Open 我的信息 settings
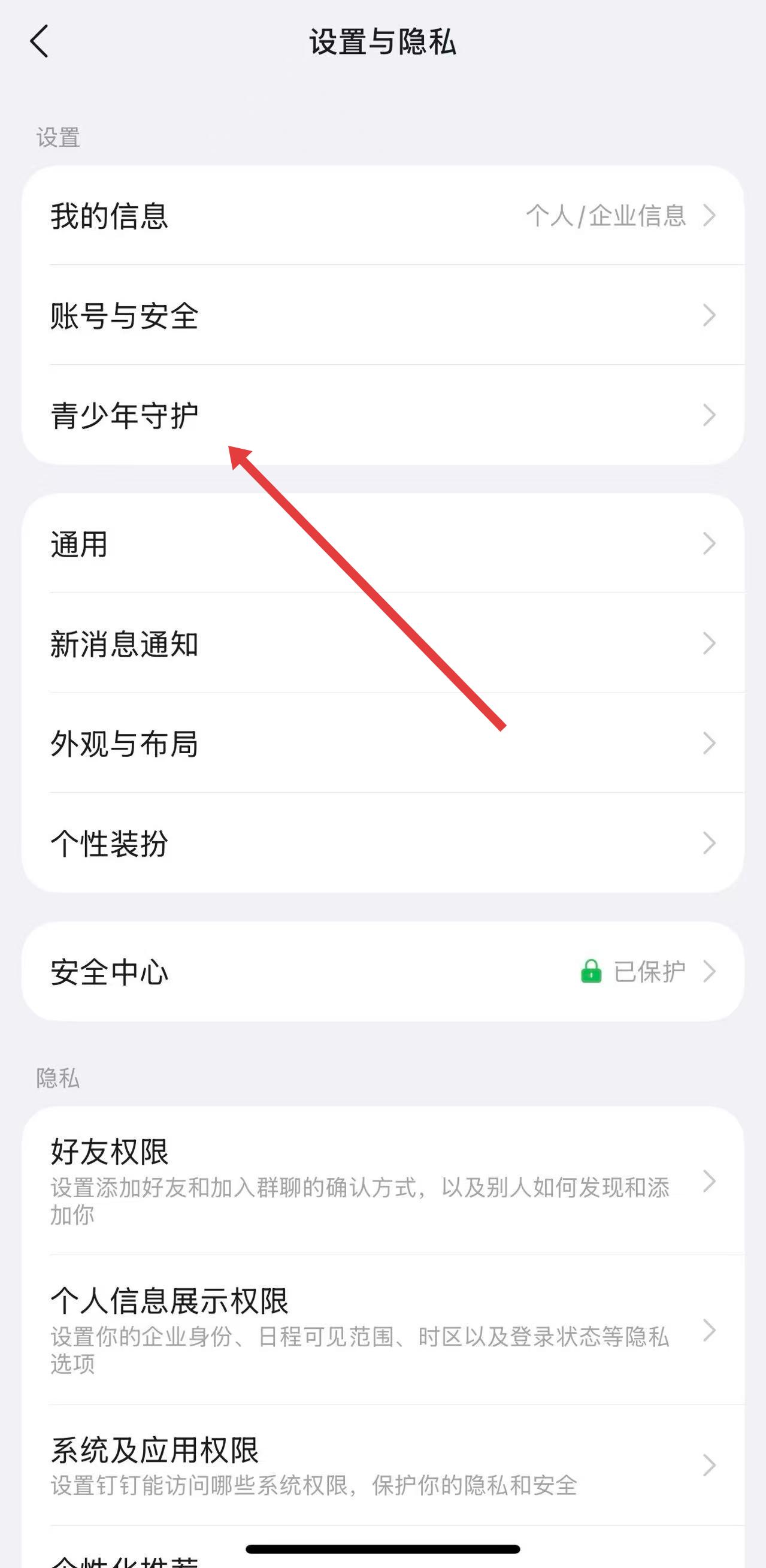Screen dimensions: 766x1568 (383, 216)
